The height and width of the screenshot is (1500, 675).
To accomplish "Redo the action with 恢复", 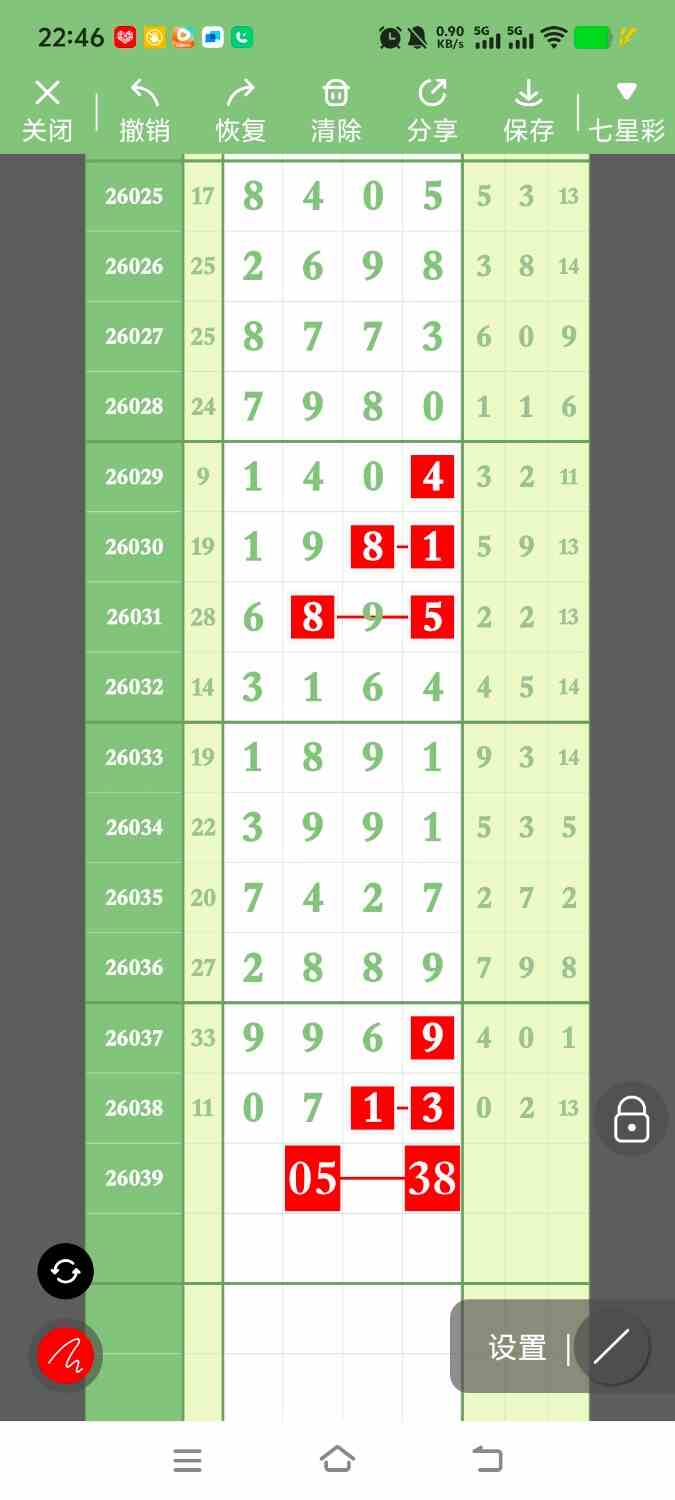I will click(x=241, y=111).
